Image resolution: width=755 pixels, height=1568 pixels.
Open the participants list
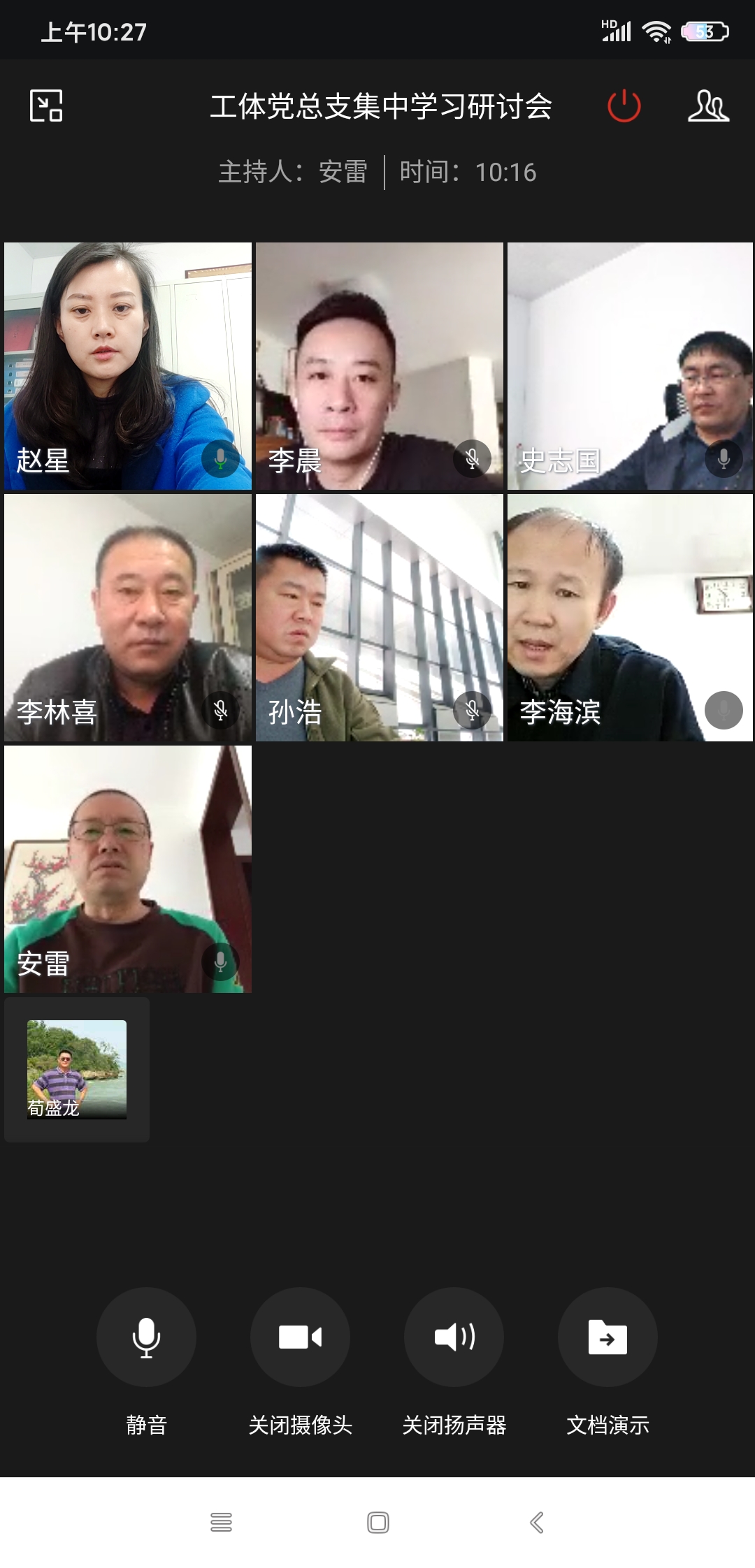point(707,106)
